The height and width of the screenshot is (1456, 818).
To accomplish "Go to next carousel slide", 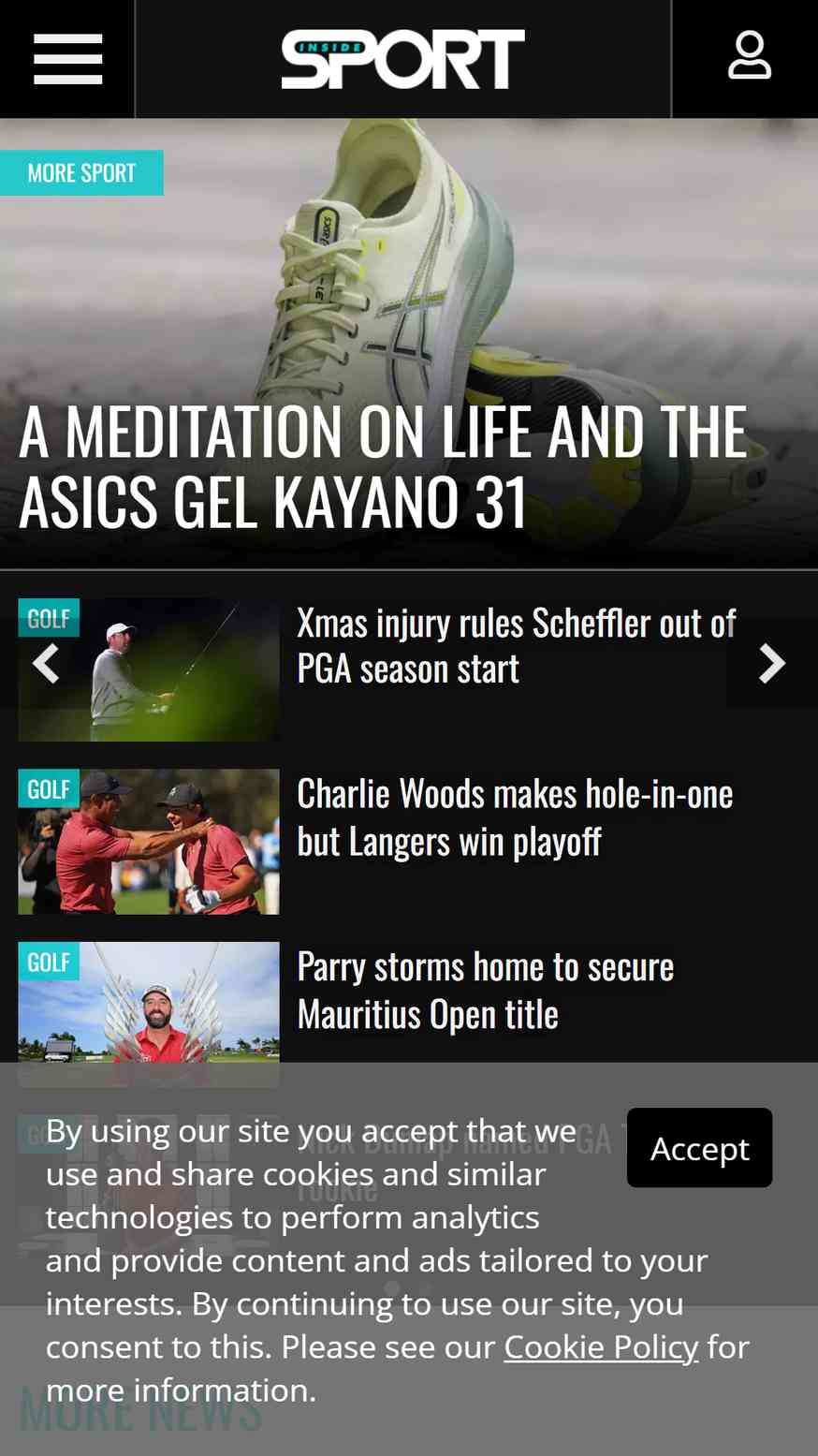I will coord(771,663).
